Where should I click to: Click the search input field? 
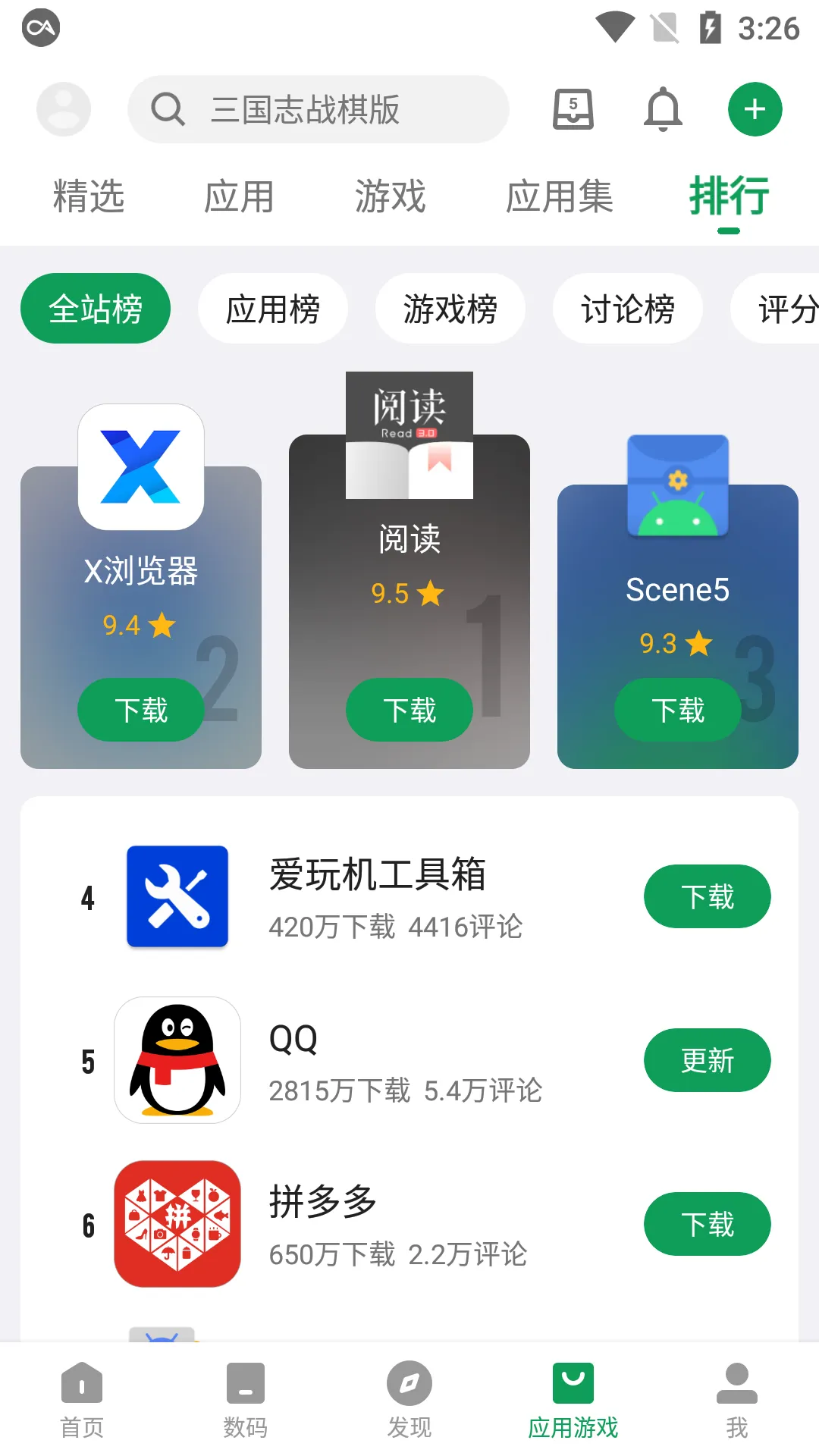318,109
